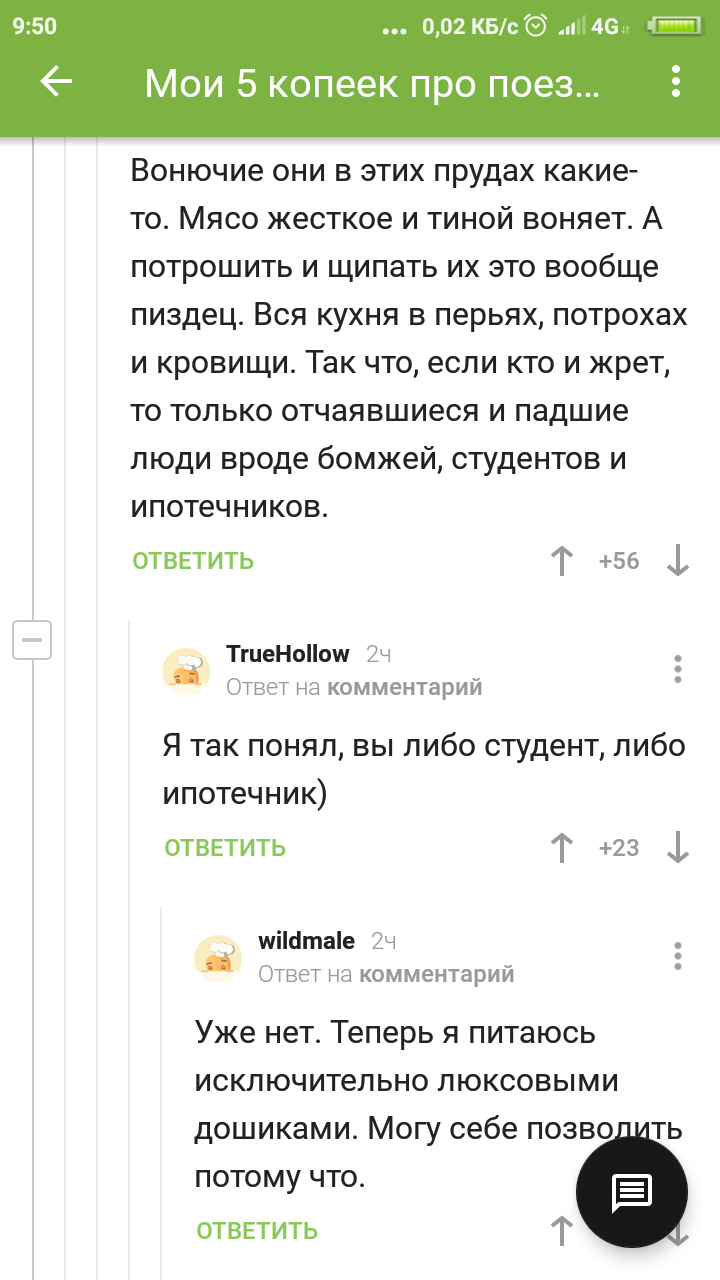This screenshot has width=720, height=1280.
Task: Collapse the comment thread with the minus box
Action: 31,640
